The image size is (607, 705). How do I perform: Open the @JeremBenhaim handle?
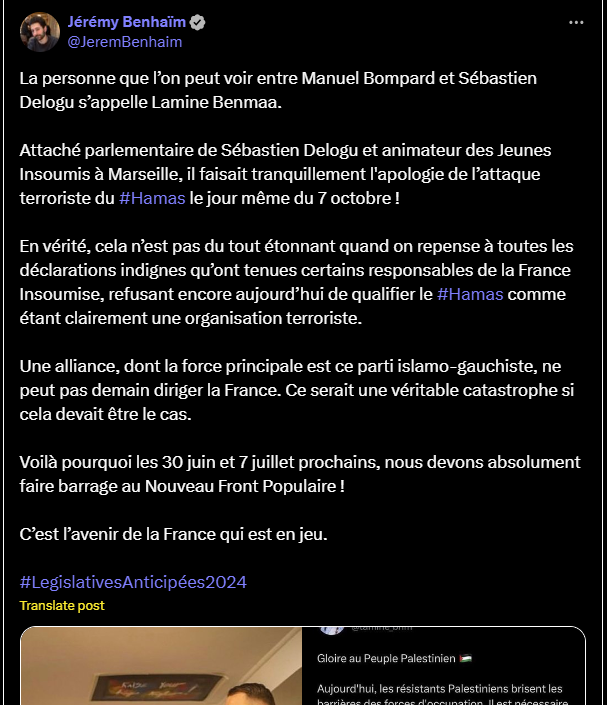125,42
